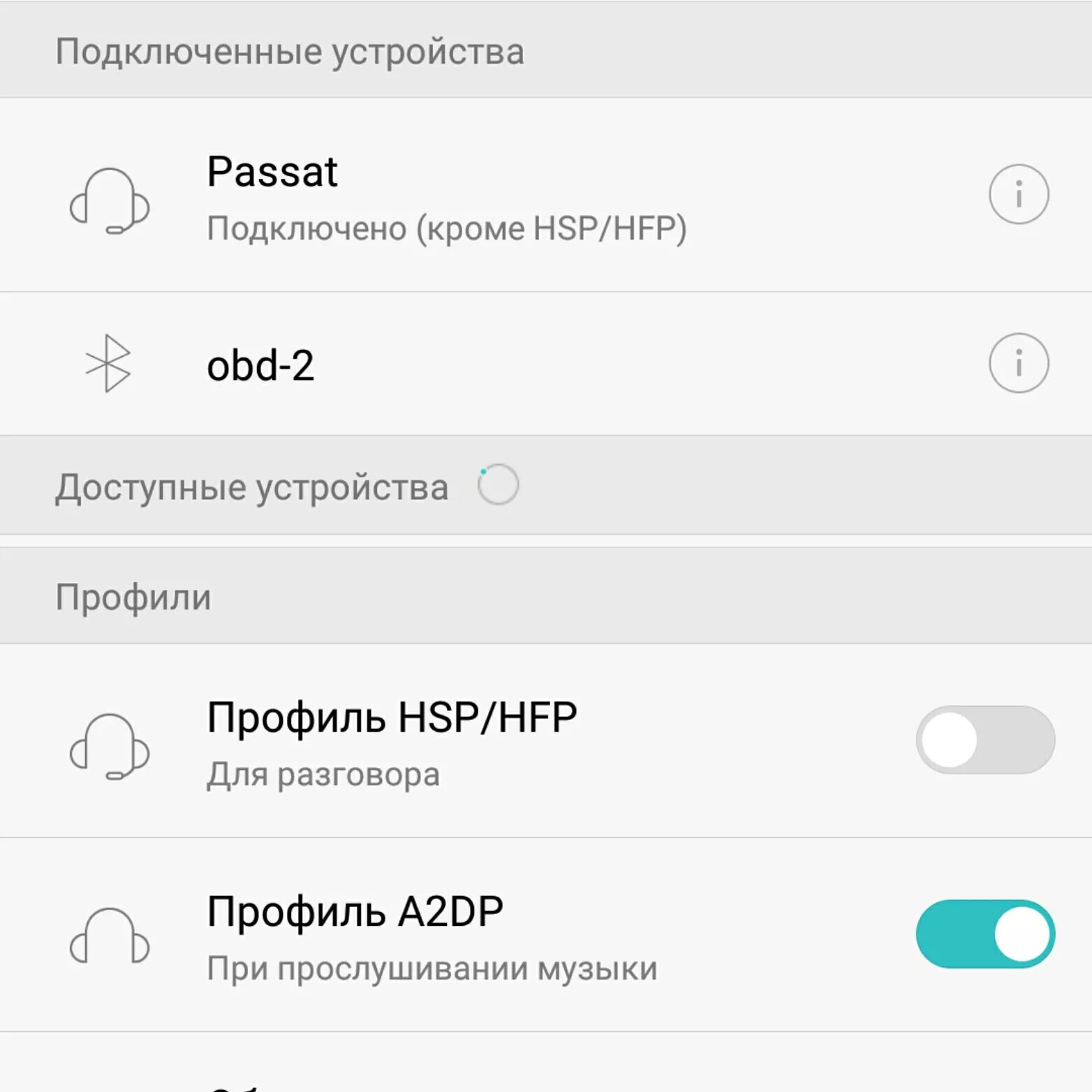This screenshot has height=1092, width=1092.
Task: Enable the HSP/HFP profile switch
Action: click(984, 740)
